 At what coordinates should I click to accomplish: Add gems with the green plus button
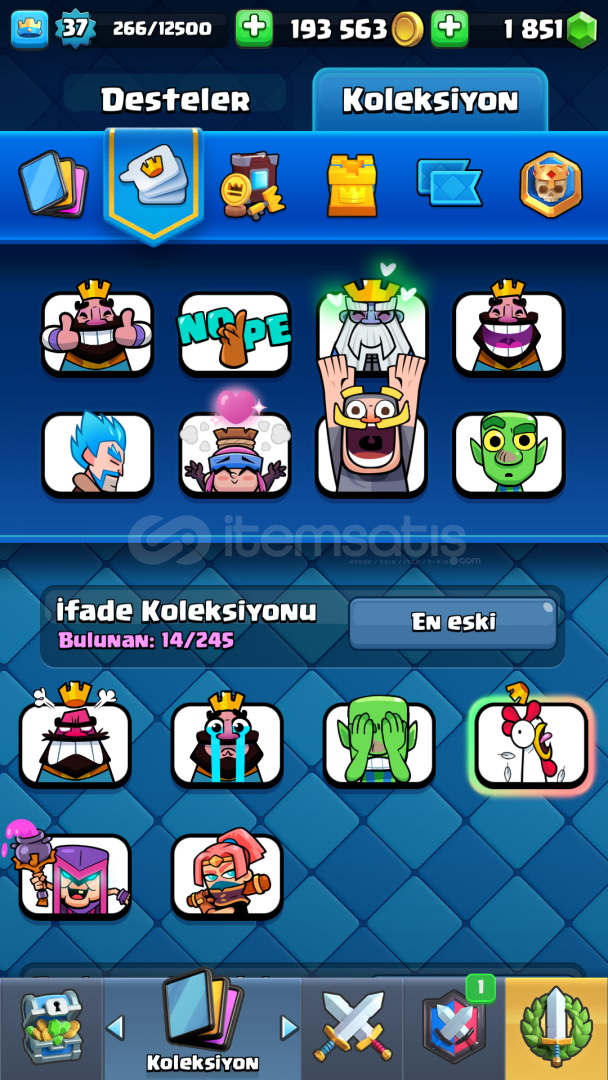click(x=450, y=28)
